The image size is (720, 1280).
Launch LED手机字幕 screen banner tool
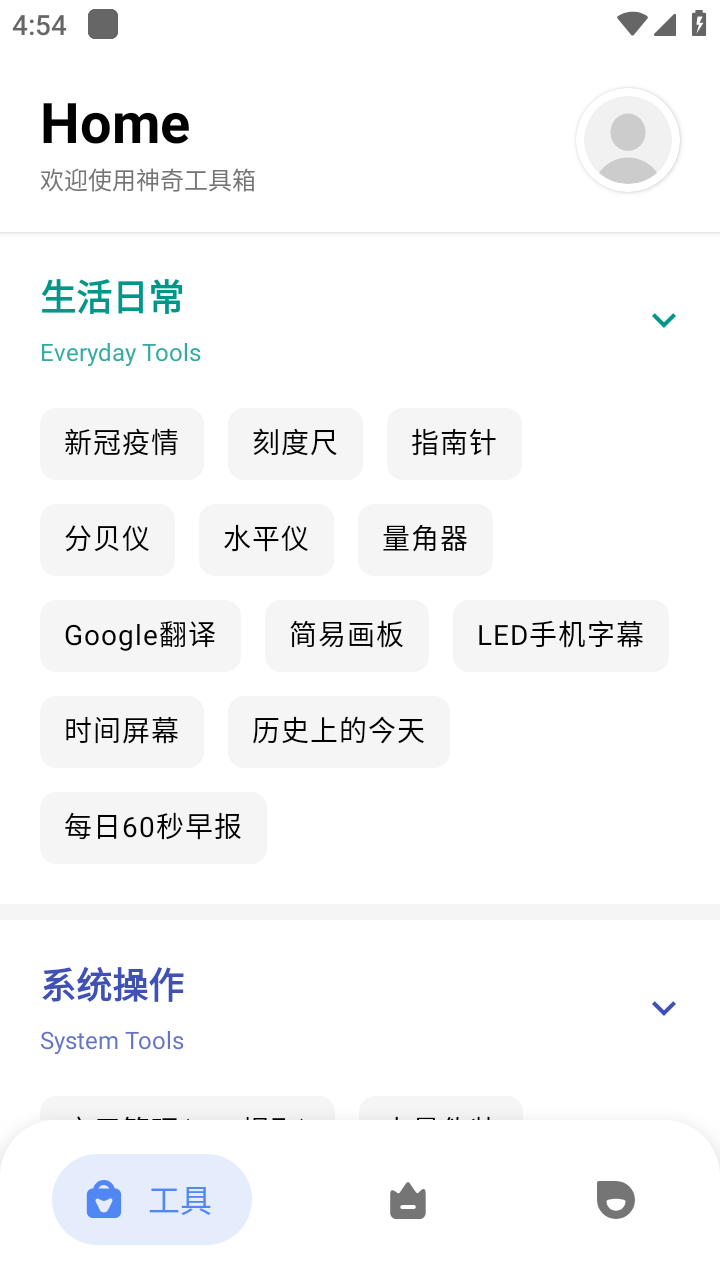point(560,635)
